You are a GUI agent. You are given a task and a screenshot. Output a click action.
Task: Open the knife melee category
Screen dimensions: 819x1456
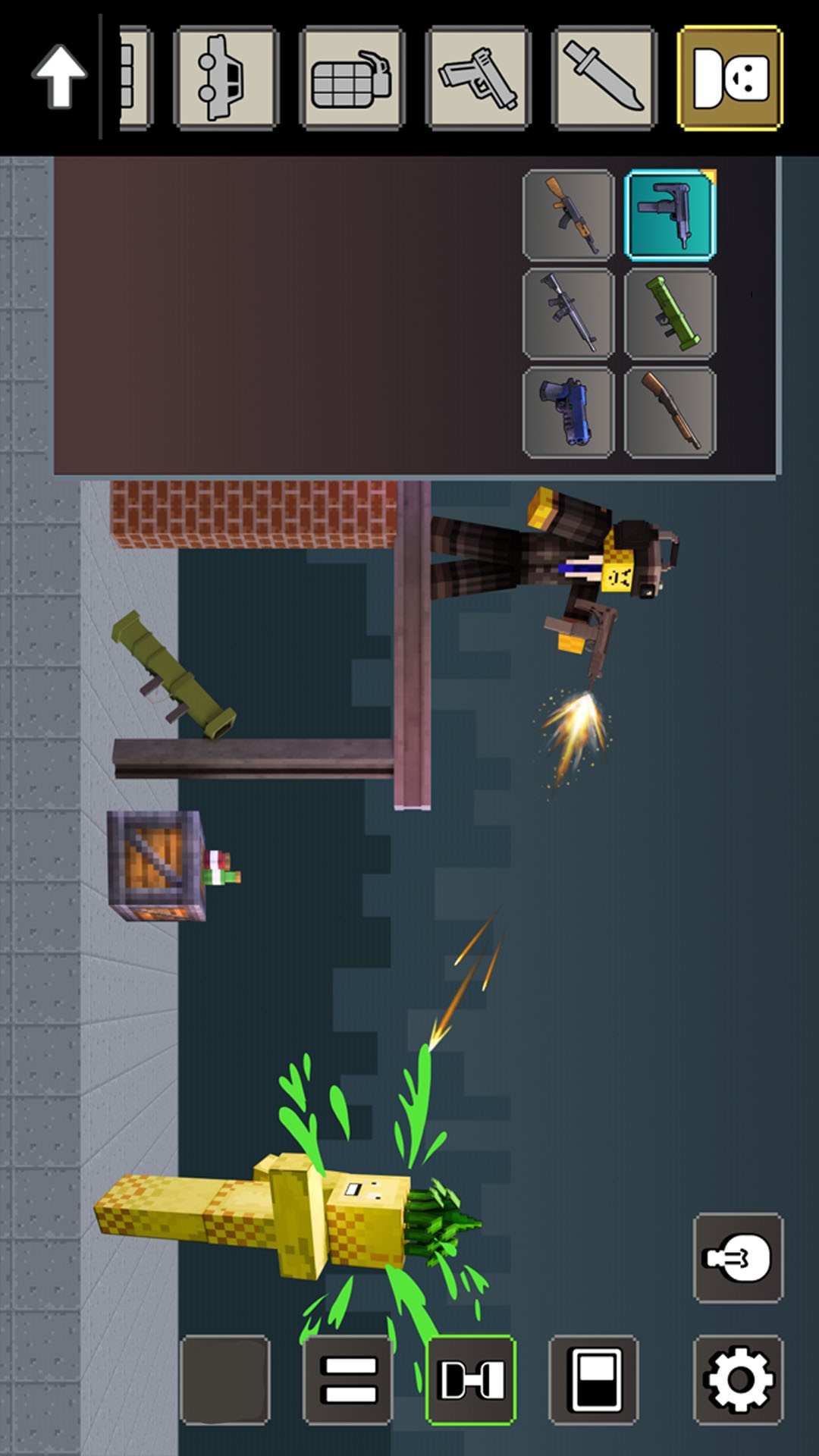[x=604, y=78]
